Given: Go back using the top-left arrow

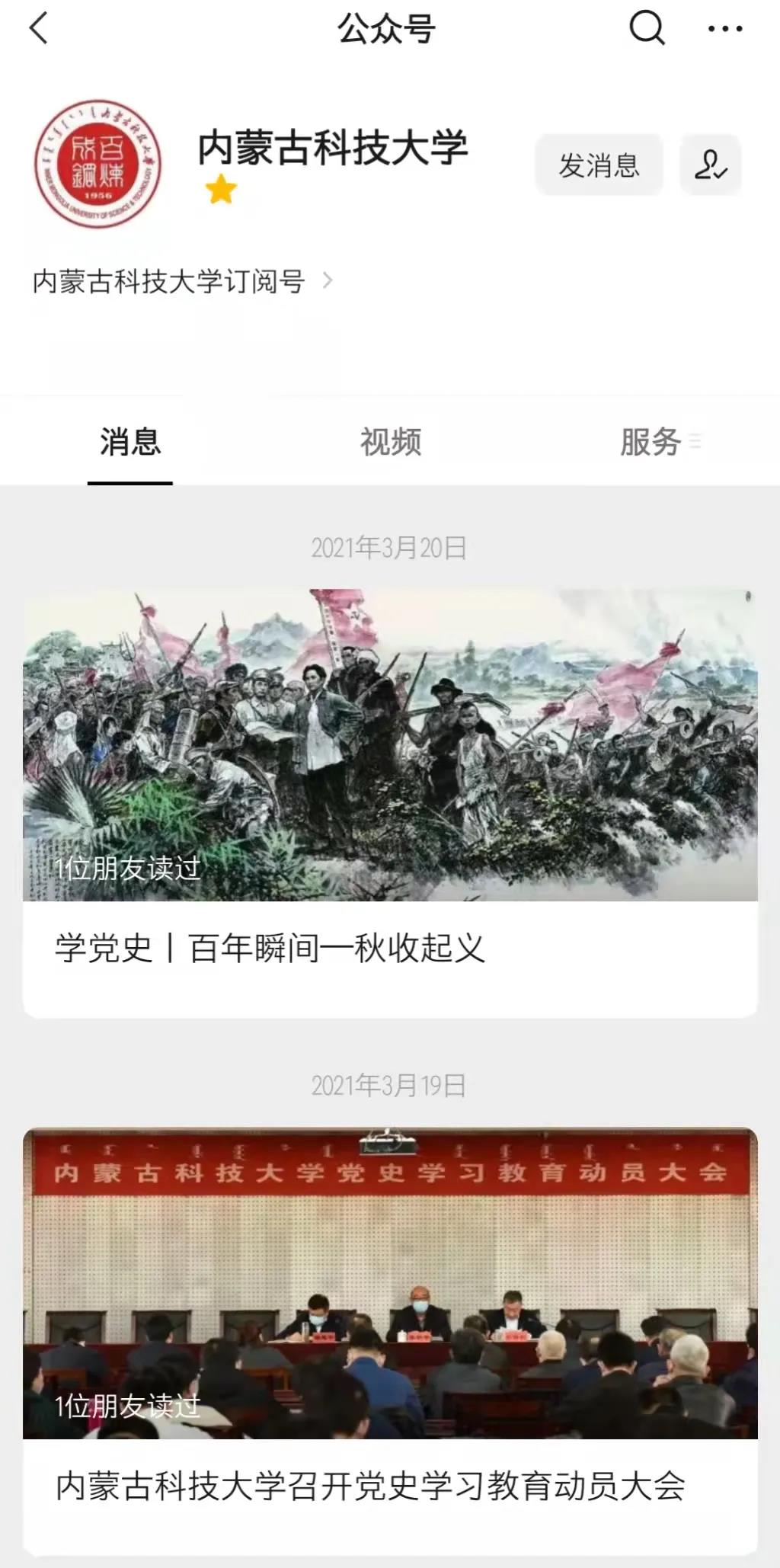Looking at the screenshot, I should coord(38,29).
